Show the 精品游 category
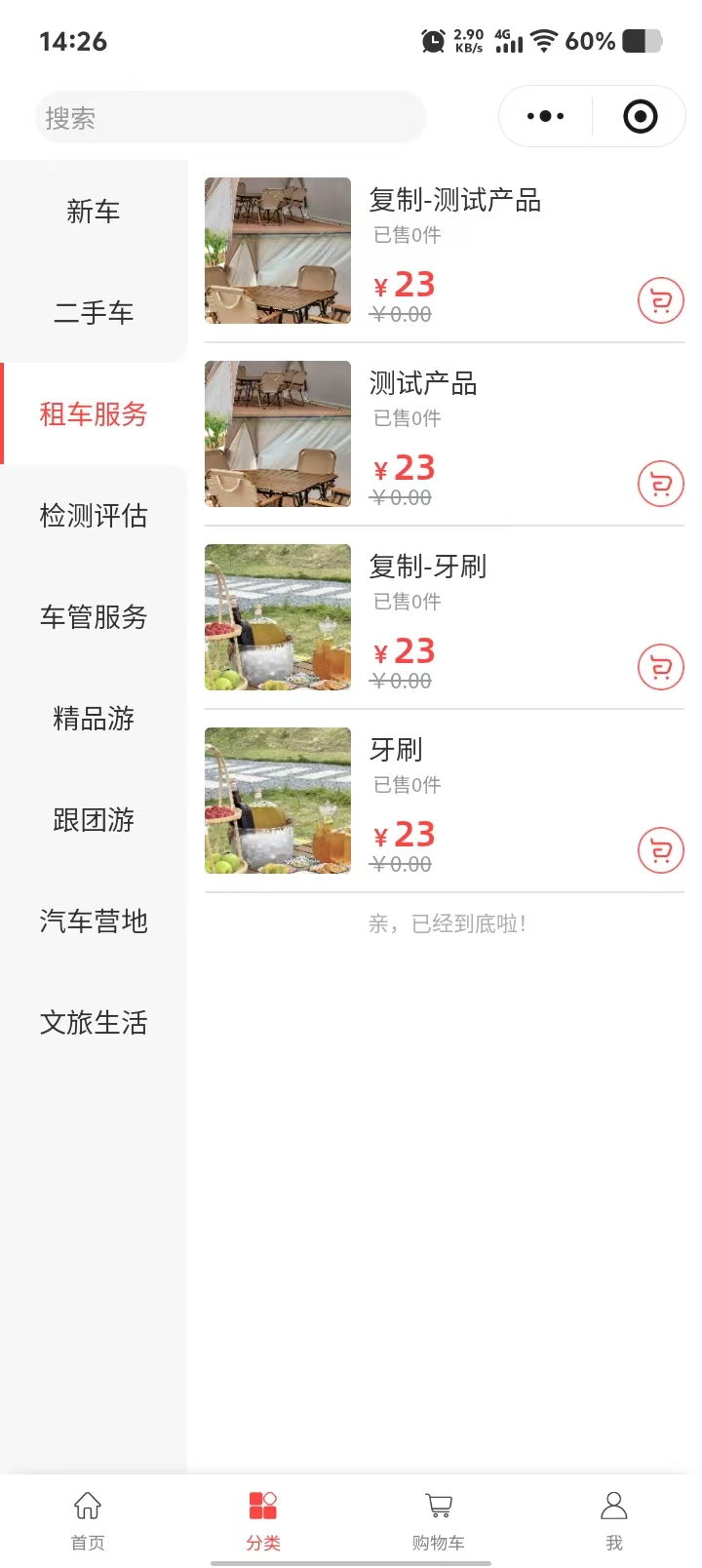 click(94, 719)
